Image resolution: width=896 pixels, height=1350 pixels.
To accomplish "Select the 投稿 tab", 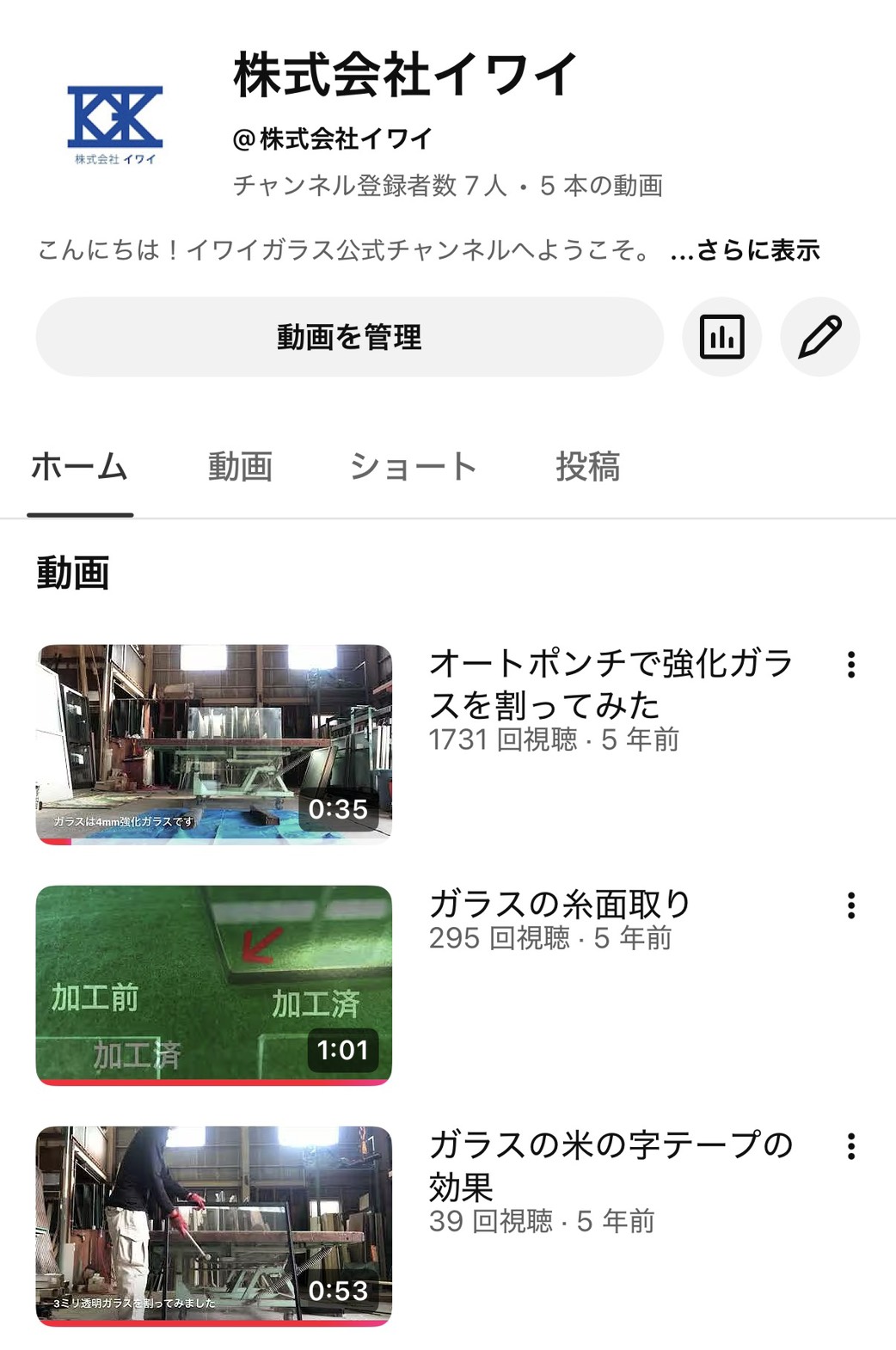I will 588,467.
